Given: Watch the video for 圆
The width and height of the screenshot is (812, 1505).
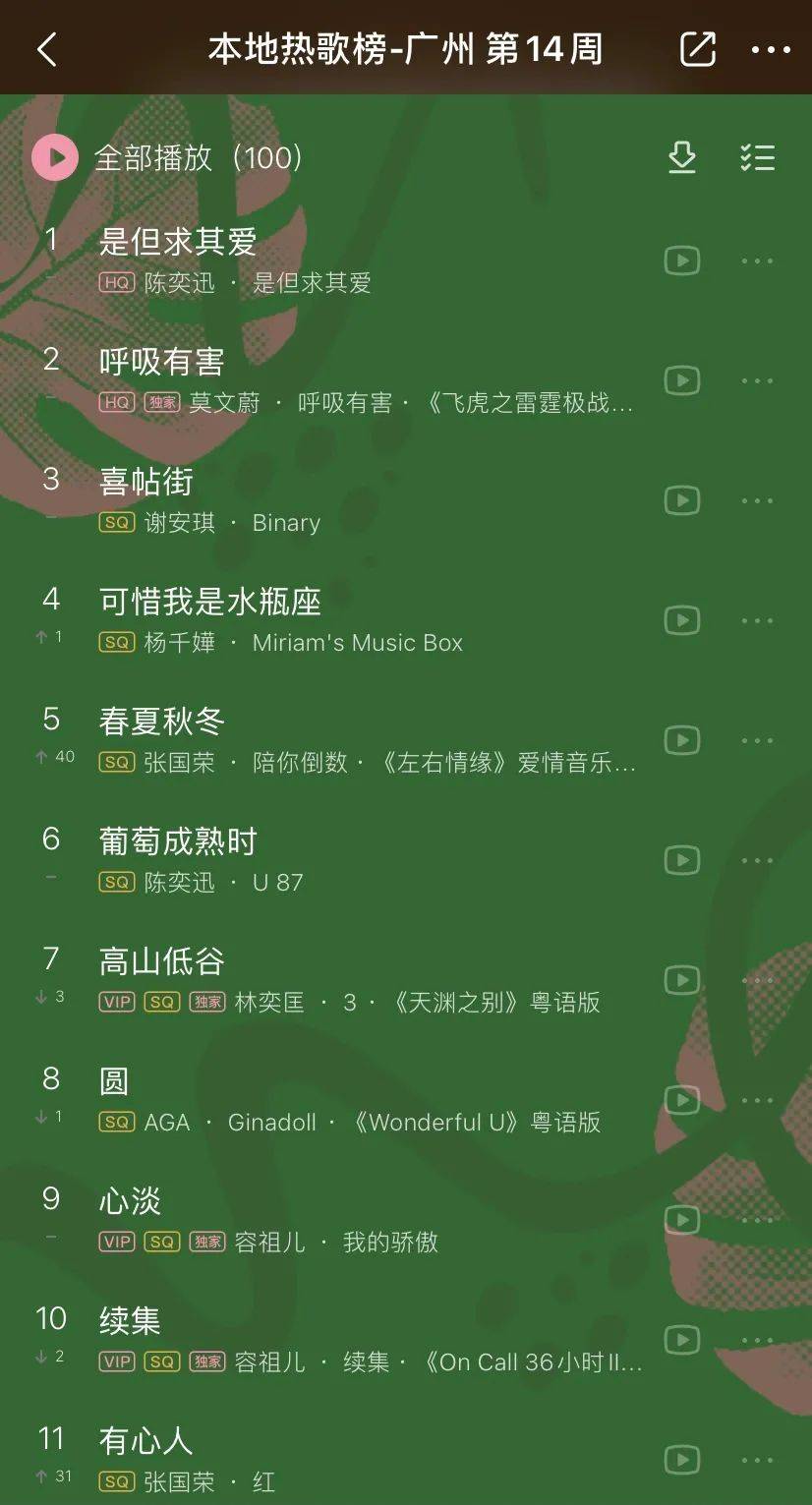Looking at the screenshot, I should [681, 1100].
